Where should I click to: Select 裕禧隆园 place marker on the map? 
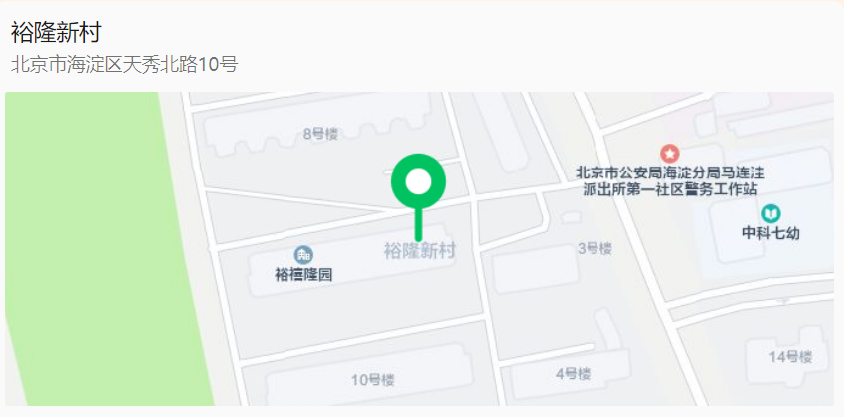click(303, 256)
